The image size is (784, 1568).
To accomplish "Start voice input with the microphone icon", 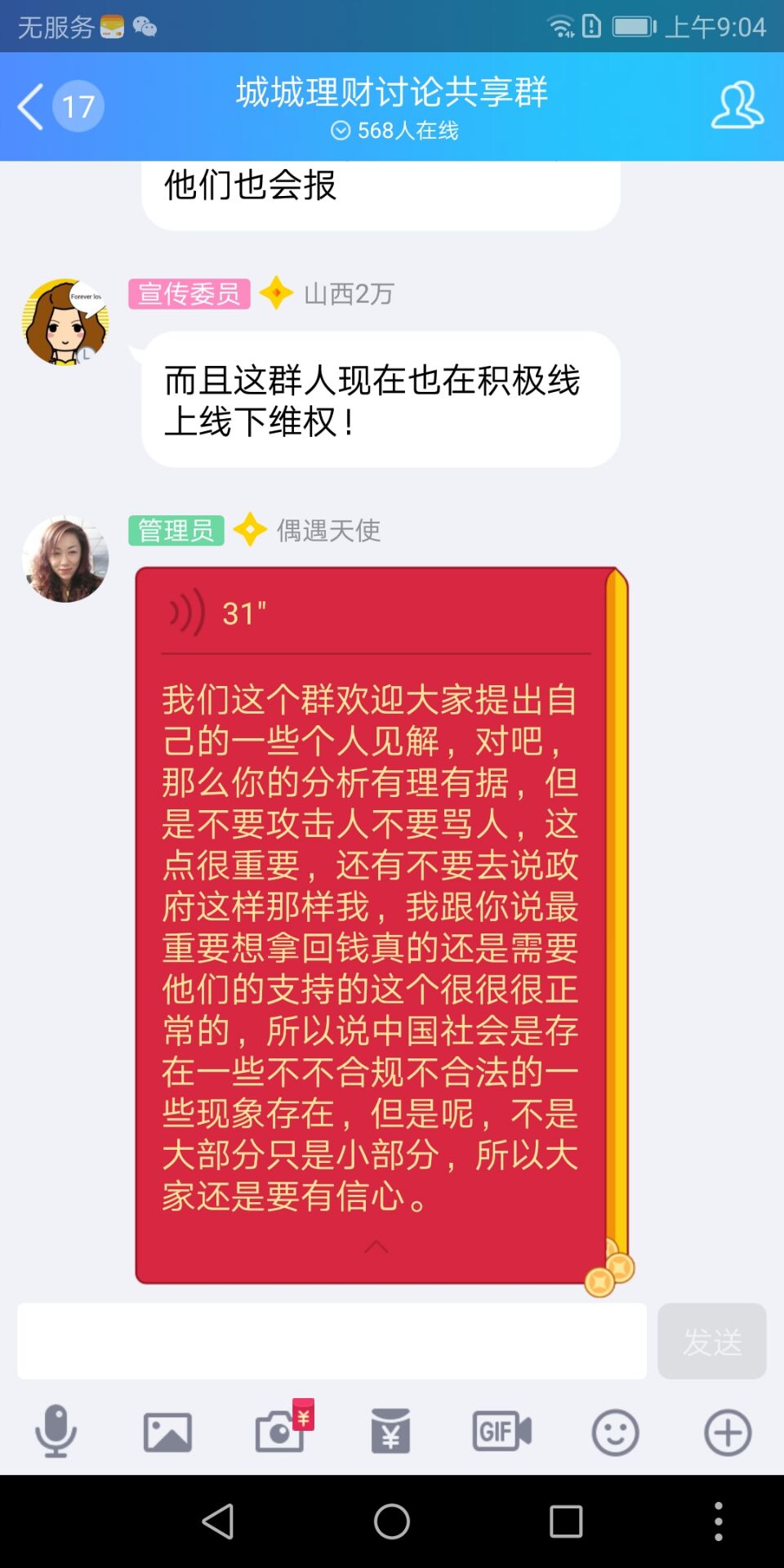I will (x=56, y=1432).
